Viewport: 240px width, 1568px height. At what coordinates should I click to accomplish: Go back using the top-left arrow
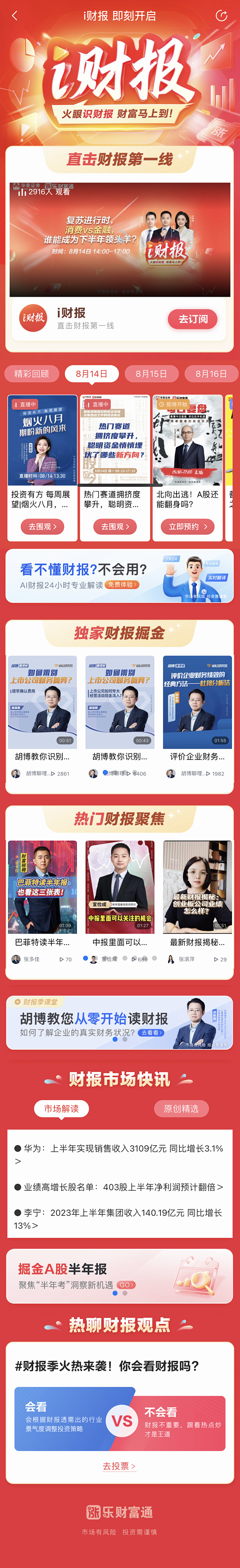[x=15, y=16]
